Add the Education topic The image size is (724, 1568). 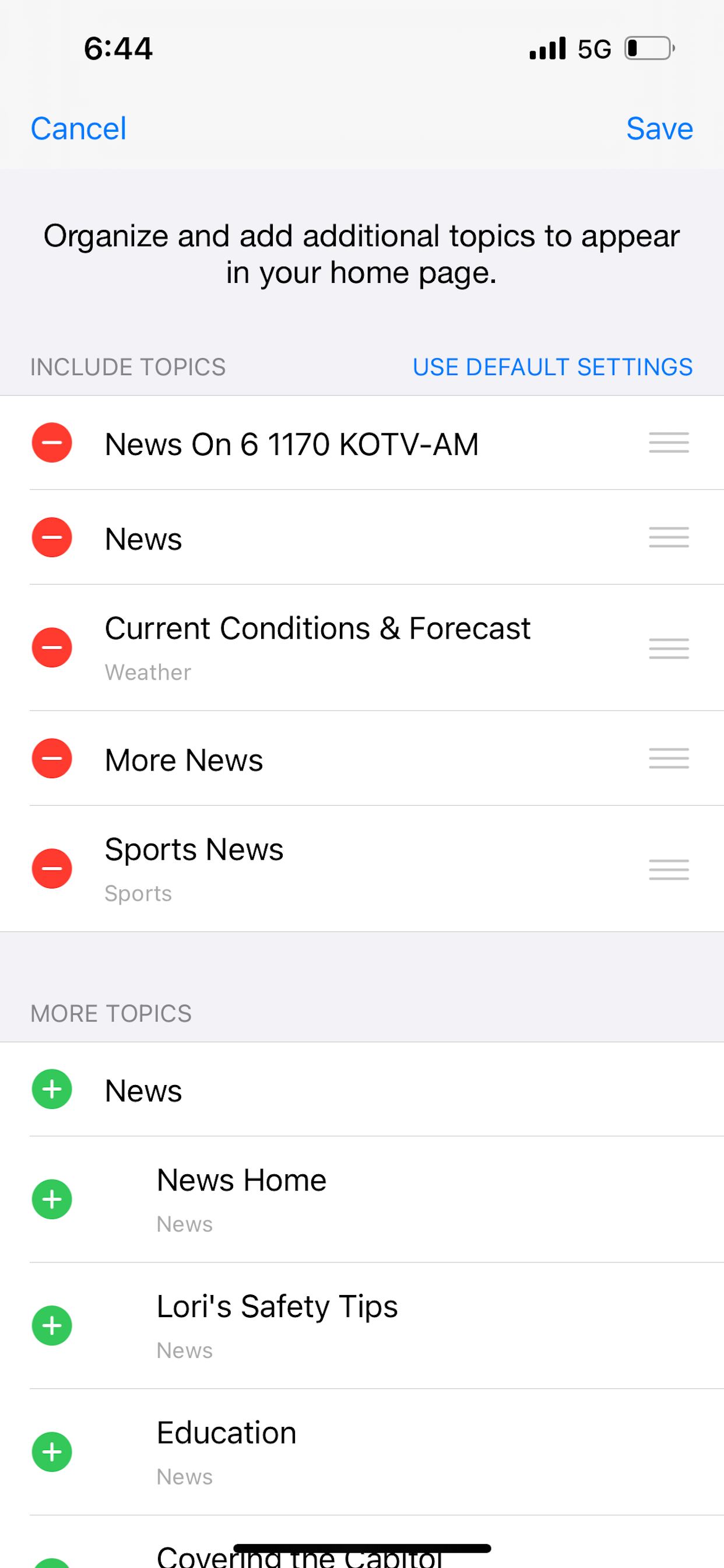click(52, 1452)
